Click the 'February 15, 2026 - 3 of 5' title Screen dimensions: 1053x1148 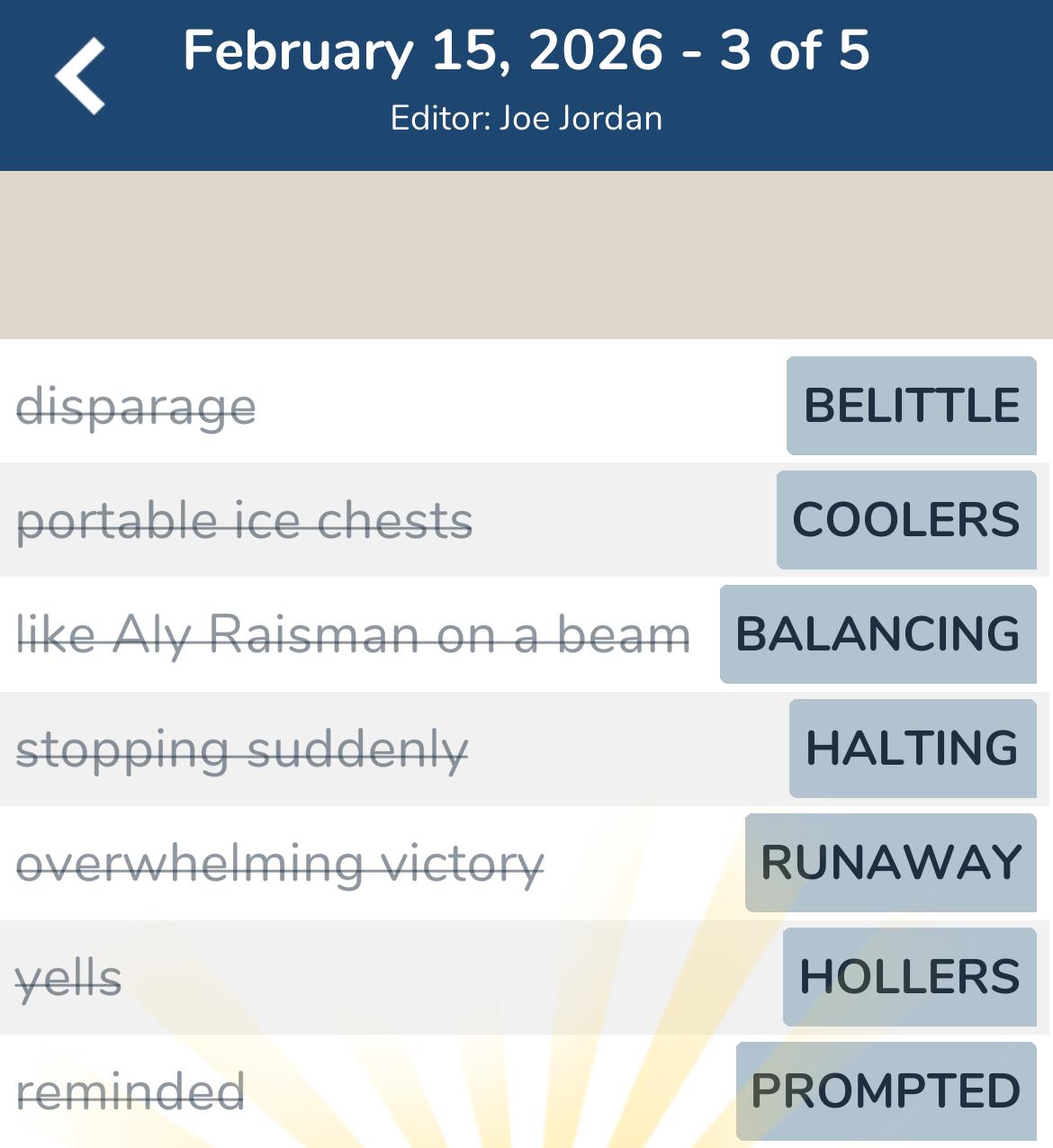[526, 51]
